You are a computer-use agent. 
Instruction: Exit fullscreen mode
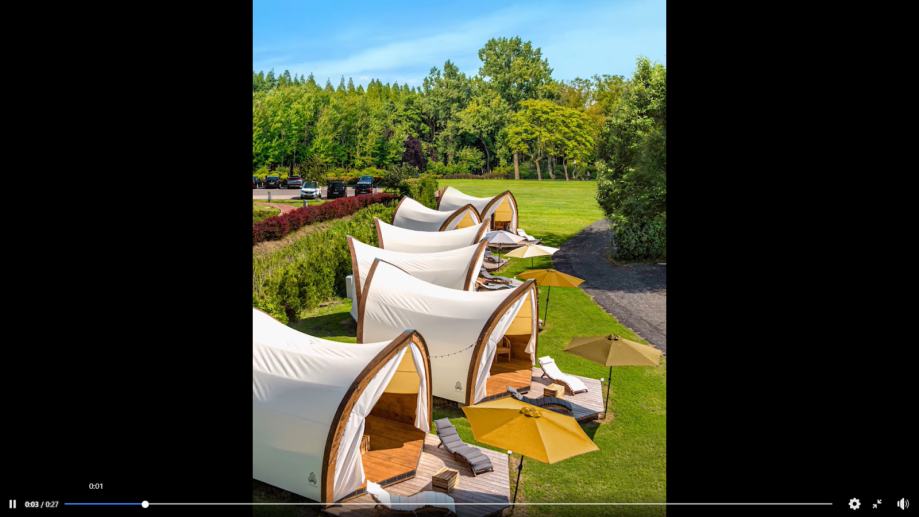(x=877, y=504)
